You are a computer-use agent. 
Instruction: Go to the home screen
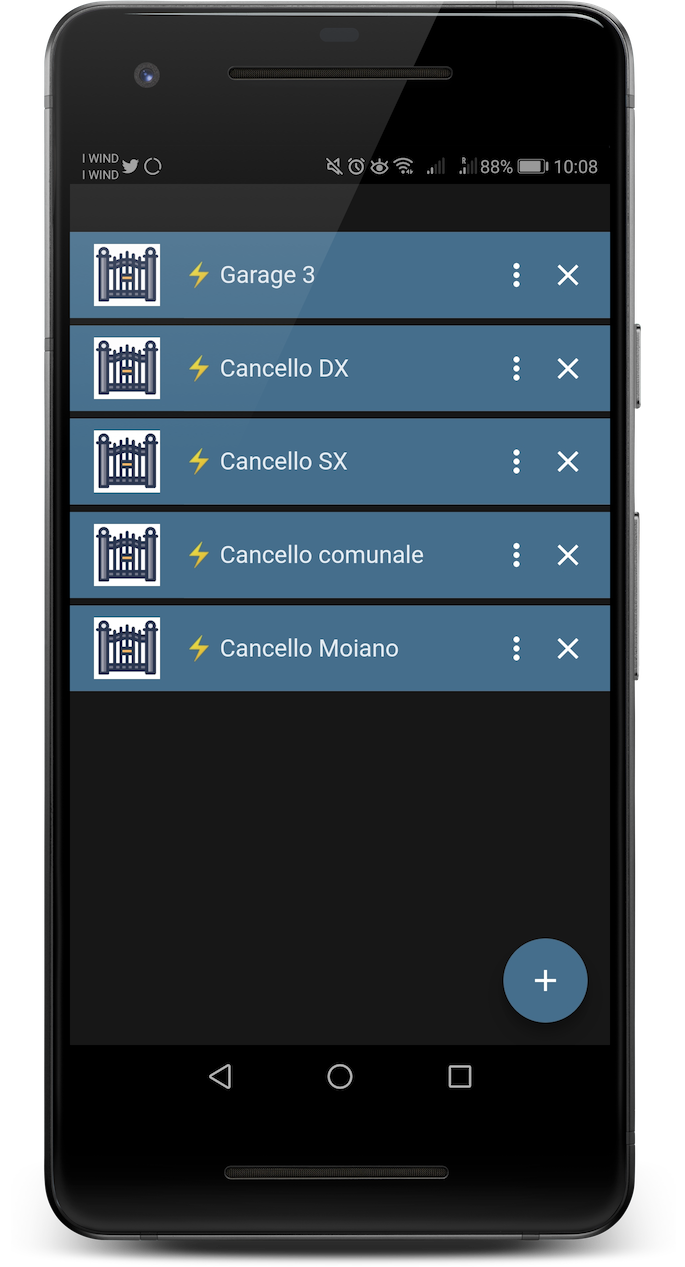340,1076
